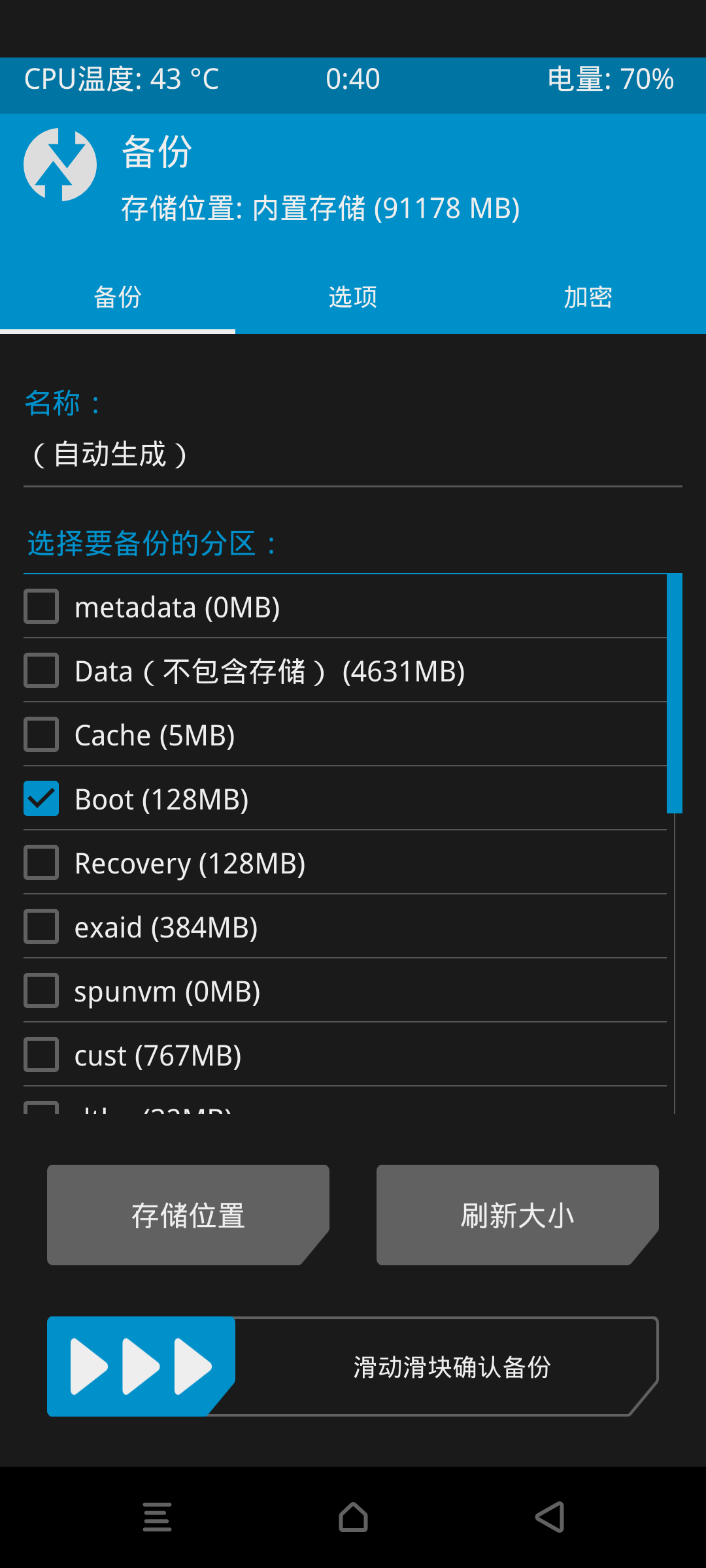Viewport: 706px width, 1568px height.
Task: Check the spunvm (0MB) partition
Action: click(345, 991)
